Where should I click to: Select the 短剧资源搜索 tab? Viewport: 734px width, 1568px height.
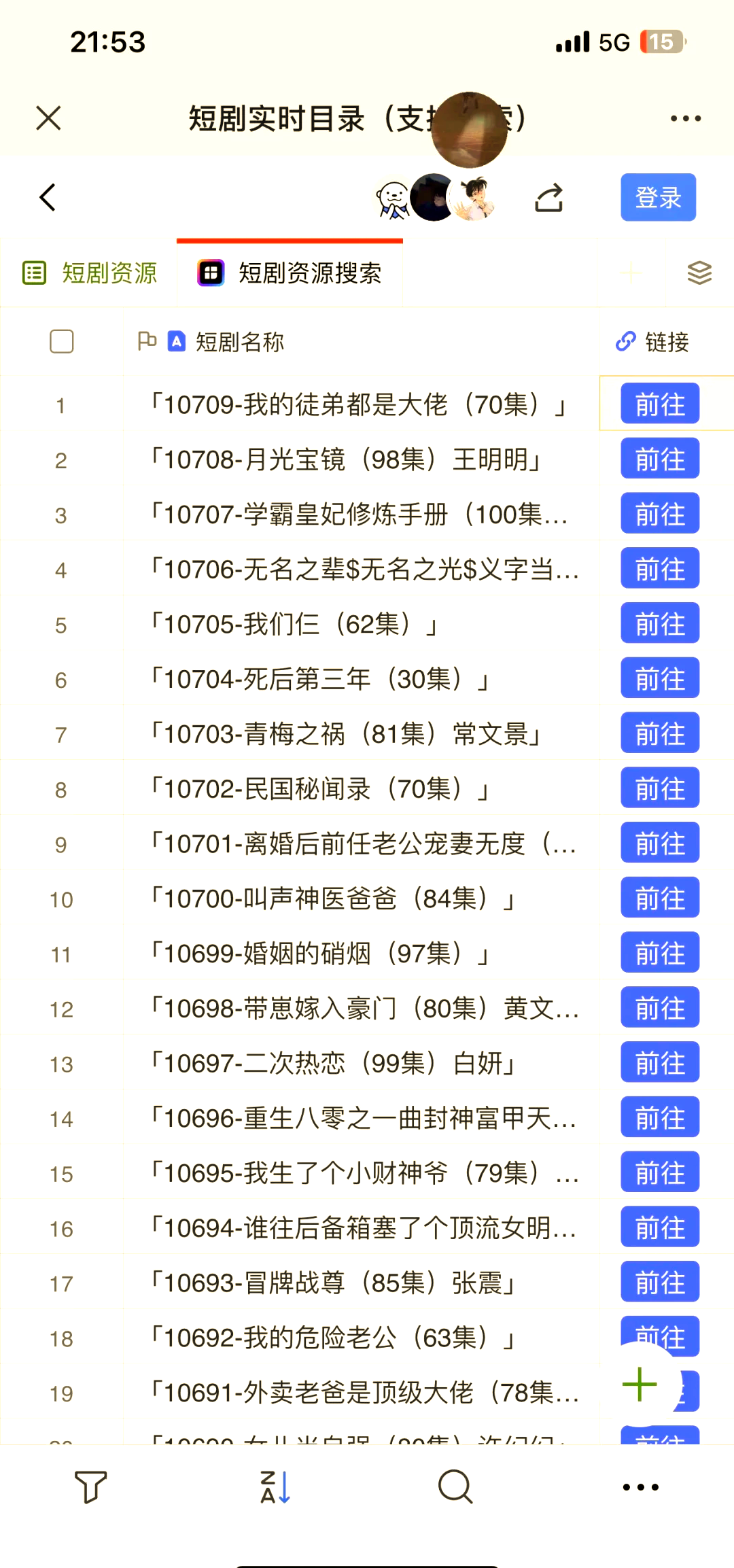coord(290,273)
